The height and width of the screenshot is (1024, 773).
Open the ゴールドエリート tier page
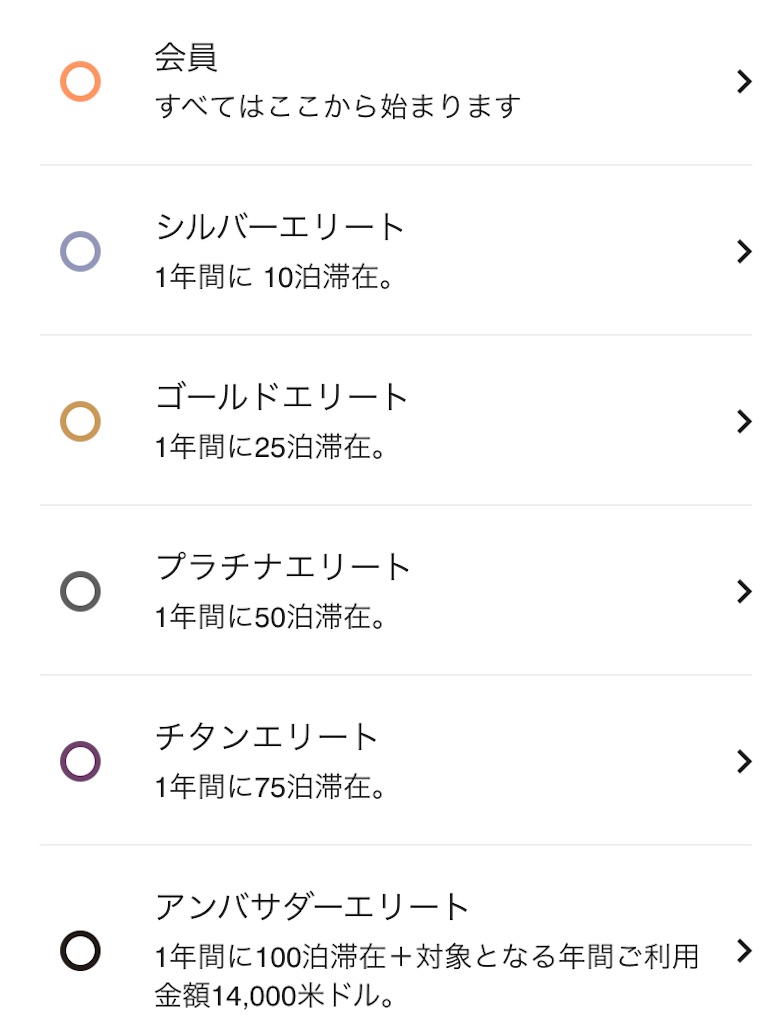click(386, 422)
